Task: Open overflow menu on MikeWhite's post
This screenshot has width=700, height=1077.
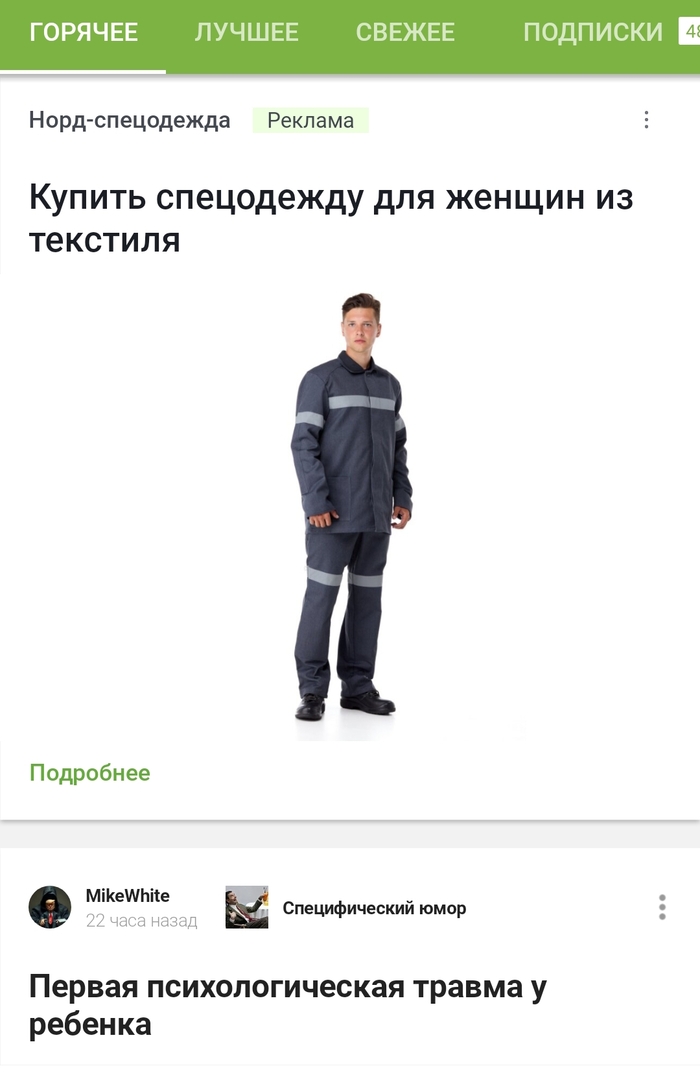Action: (x=661, y=907)
